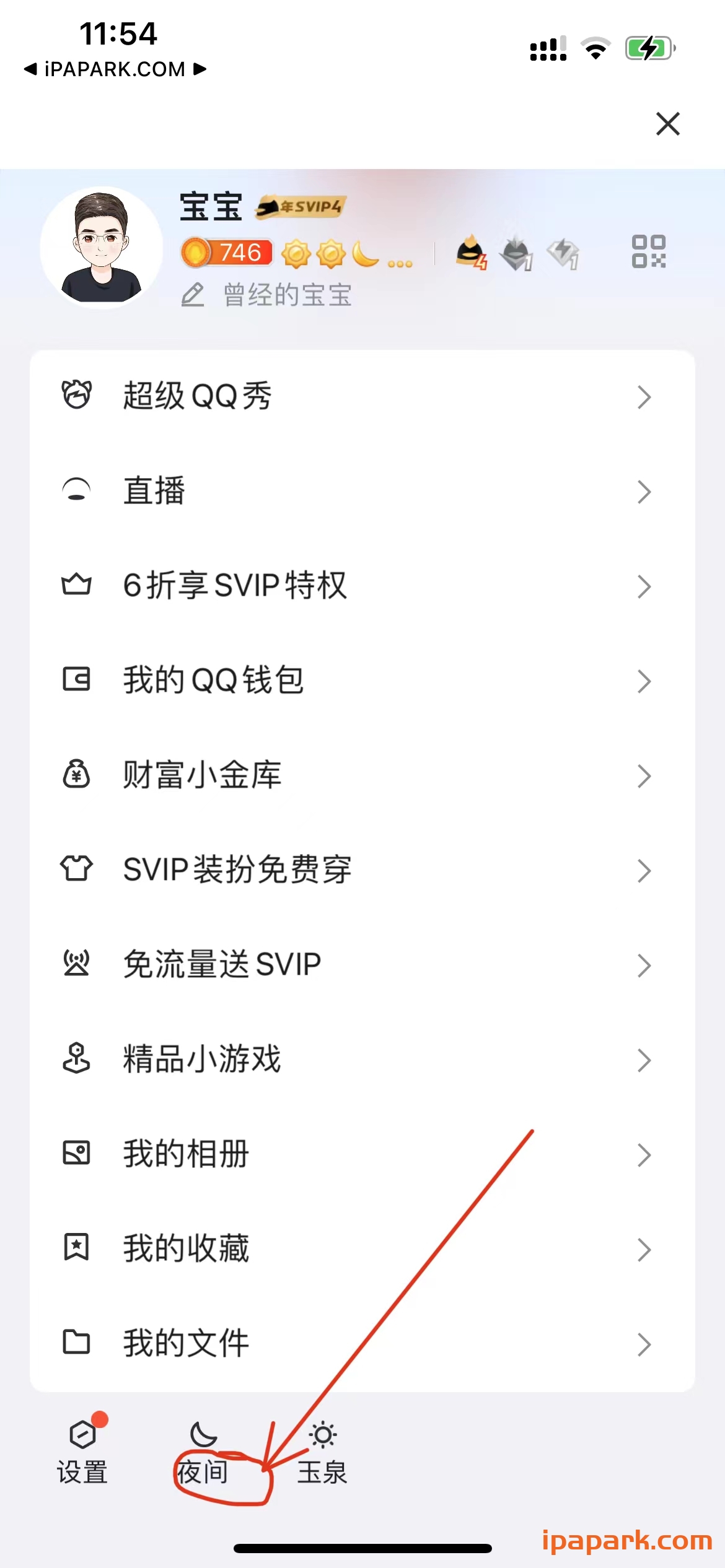Open 精品小游戏 mini-games icon
Image resolution: width=725 pixels, height=1568 pixels.
point(77,1060)
